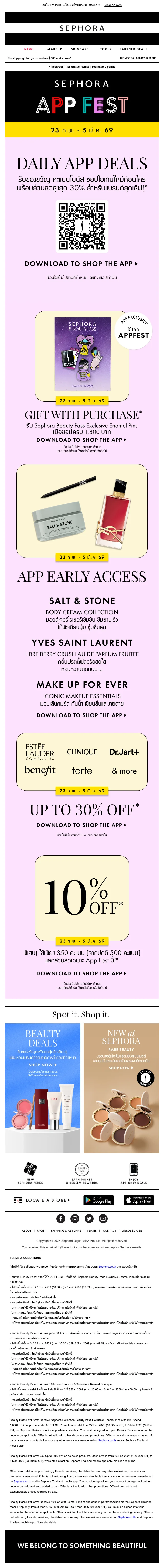Viewport: 164px width, 1568px height.
Task: Download from the App Store badge
Action: click(138, 1200)
